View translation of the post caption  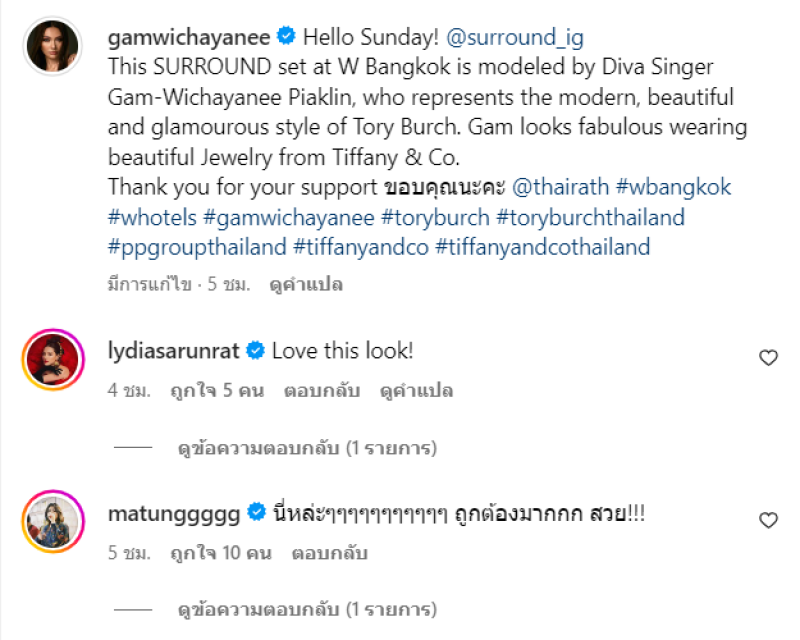point(306,284)
